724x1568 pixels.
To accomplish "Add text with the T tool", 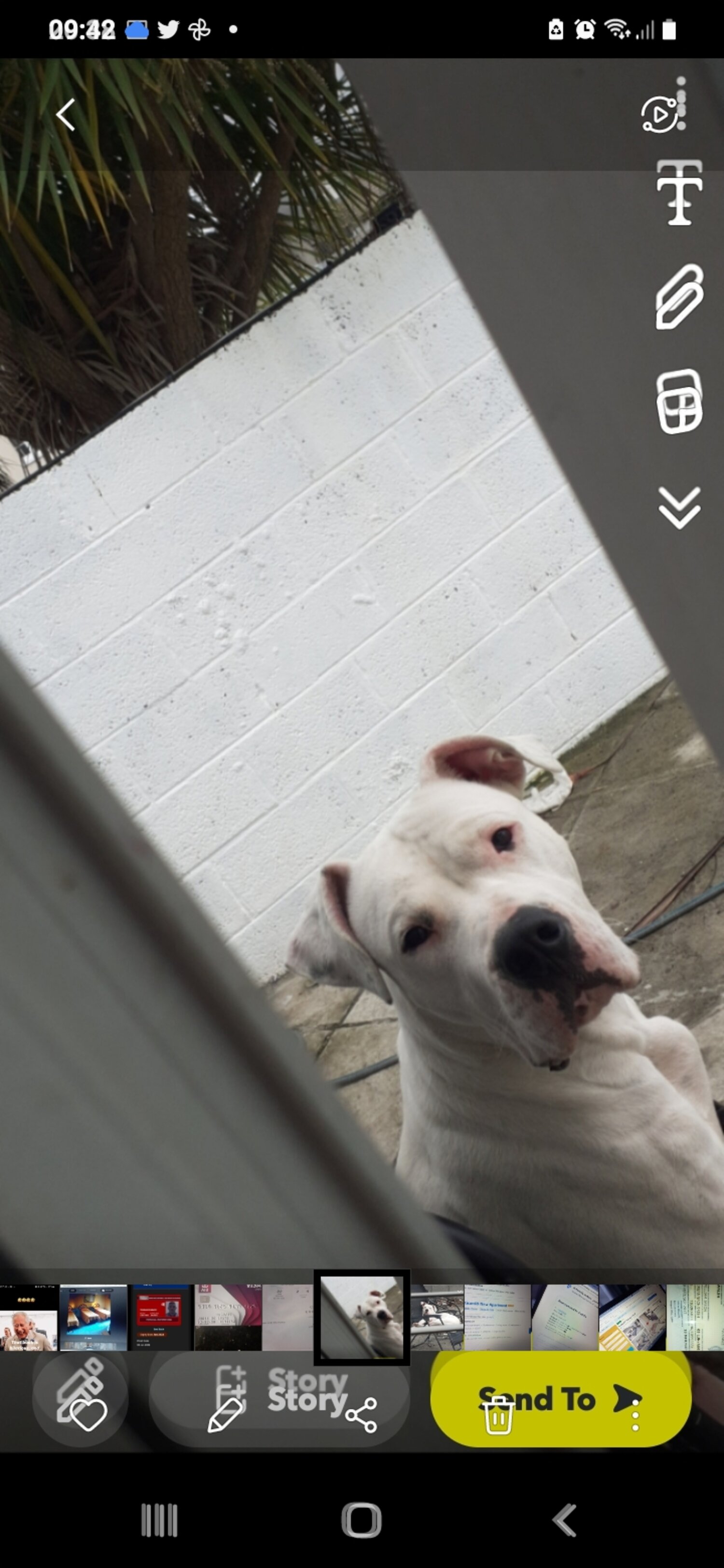I will tap(680, 193).
